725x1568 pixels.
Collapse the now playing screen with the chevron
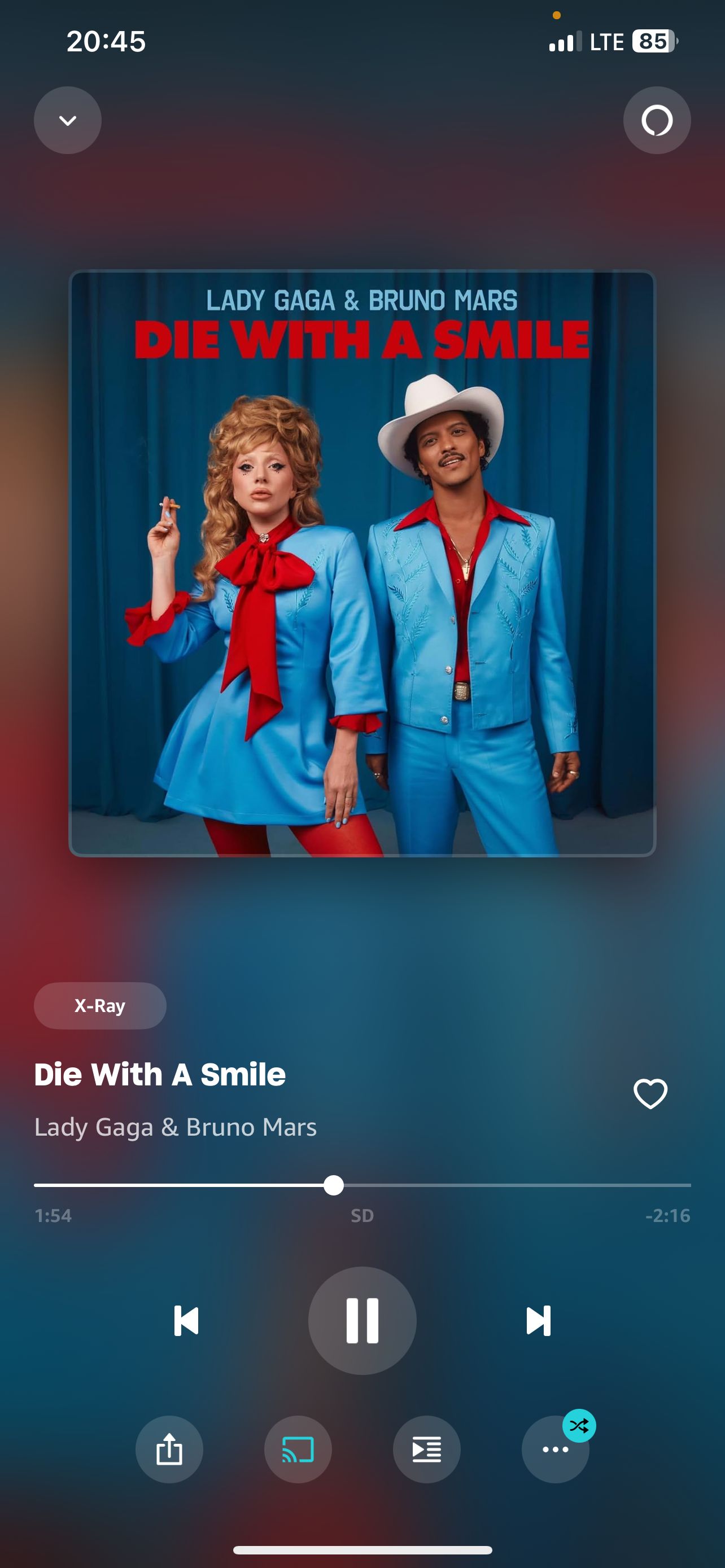(x=68, y=121)
